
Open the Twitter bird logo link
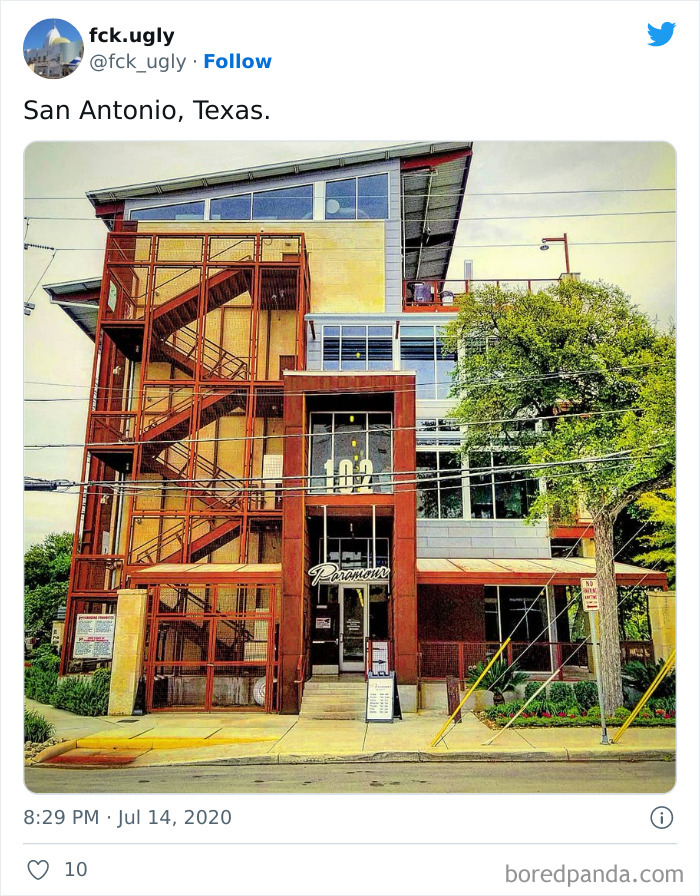tap(661, 34)
